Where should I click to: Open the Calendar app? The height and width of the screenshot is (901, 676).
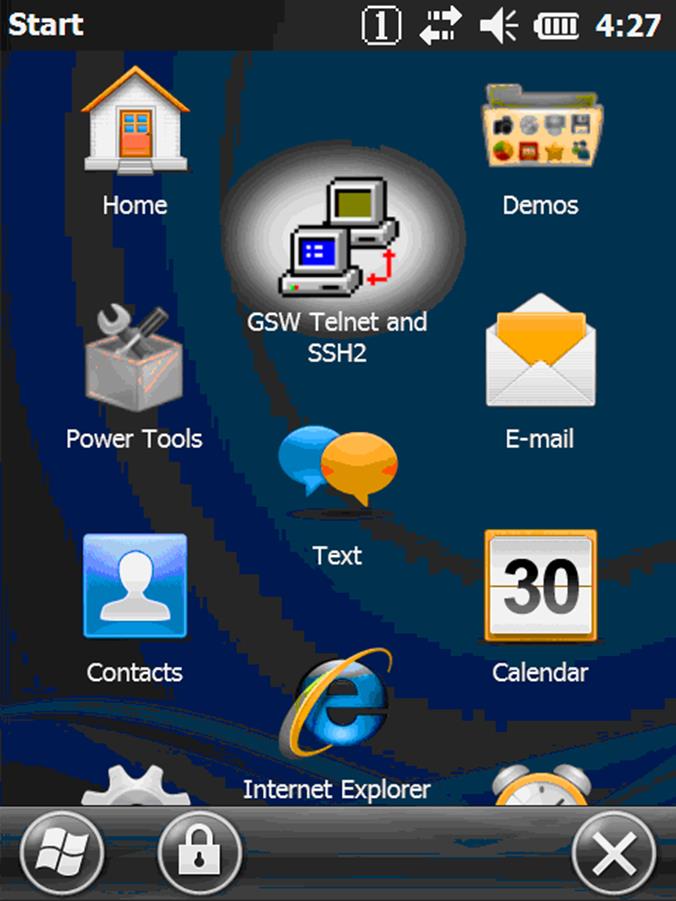click(540, 587)
